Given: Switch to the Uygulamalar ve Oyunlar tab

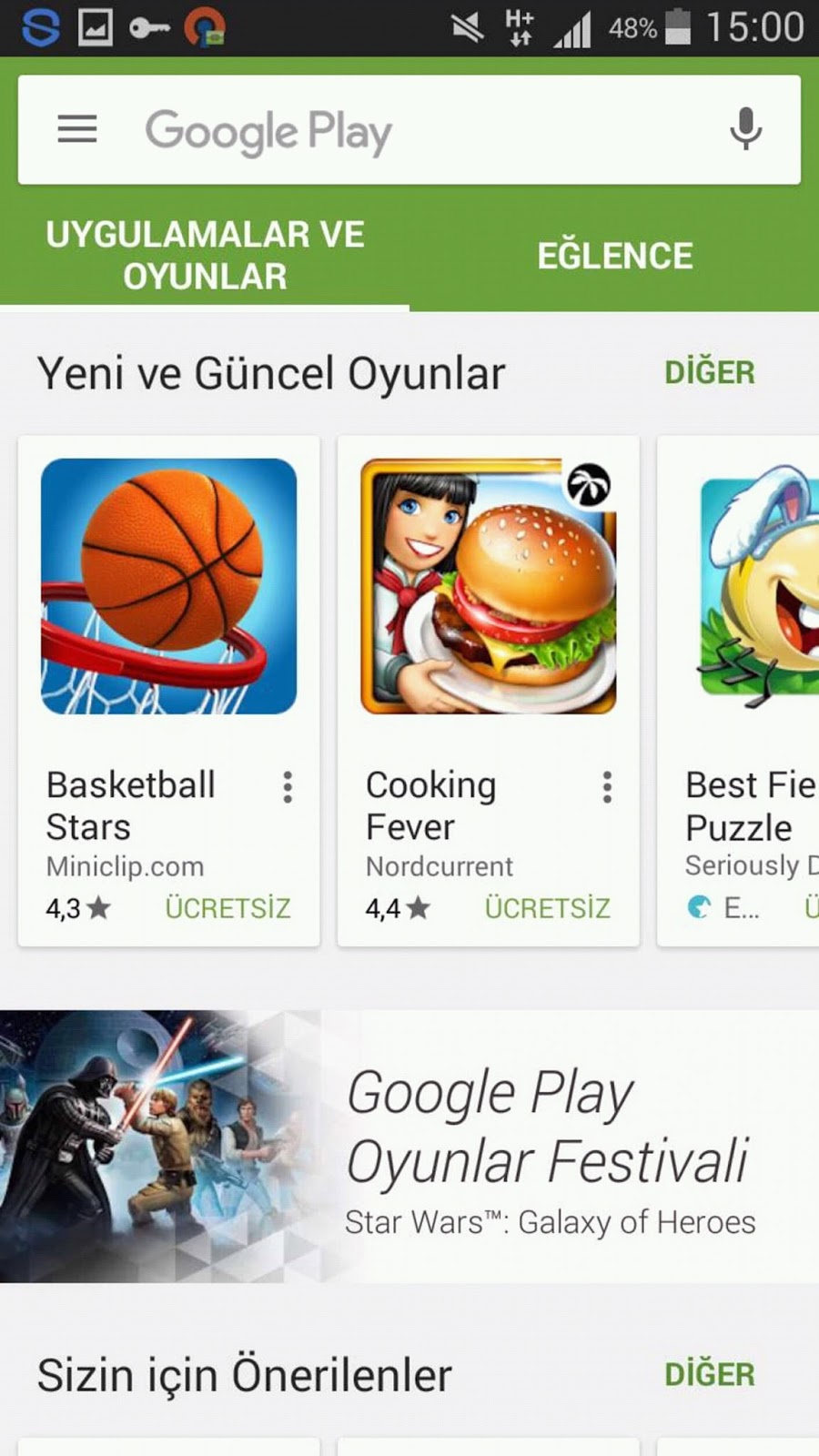Looking at the screenshot, I should [205, 256].
